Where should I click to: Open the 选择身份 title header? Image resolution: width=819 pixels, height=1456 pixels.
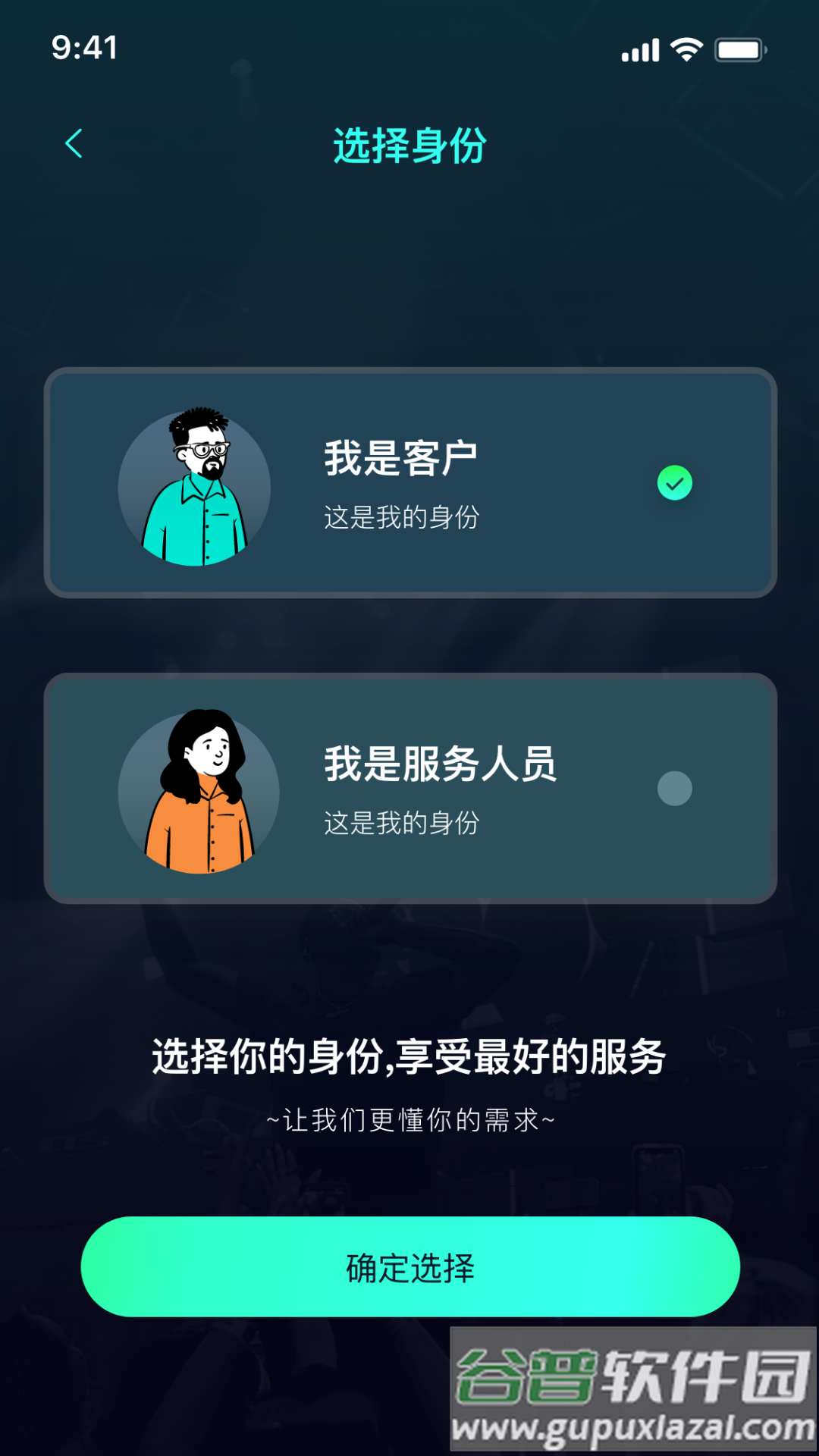click(x=409, y=146)
